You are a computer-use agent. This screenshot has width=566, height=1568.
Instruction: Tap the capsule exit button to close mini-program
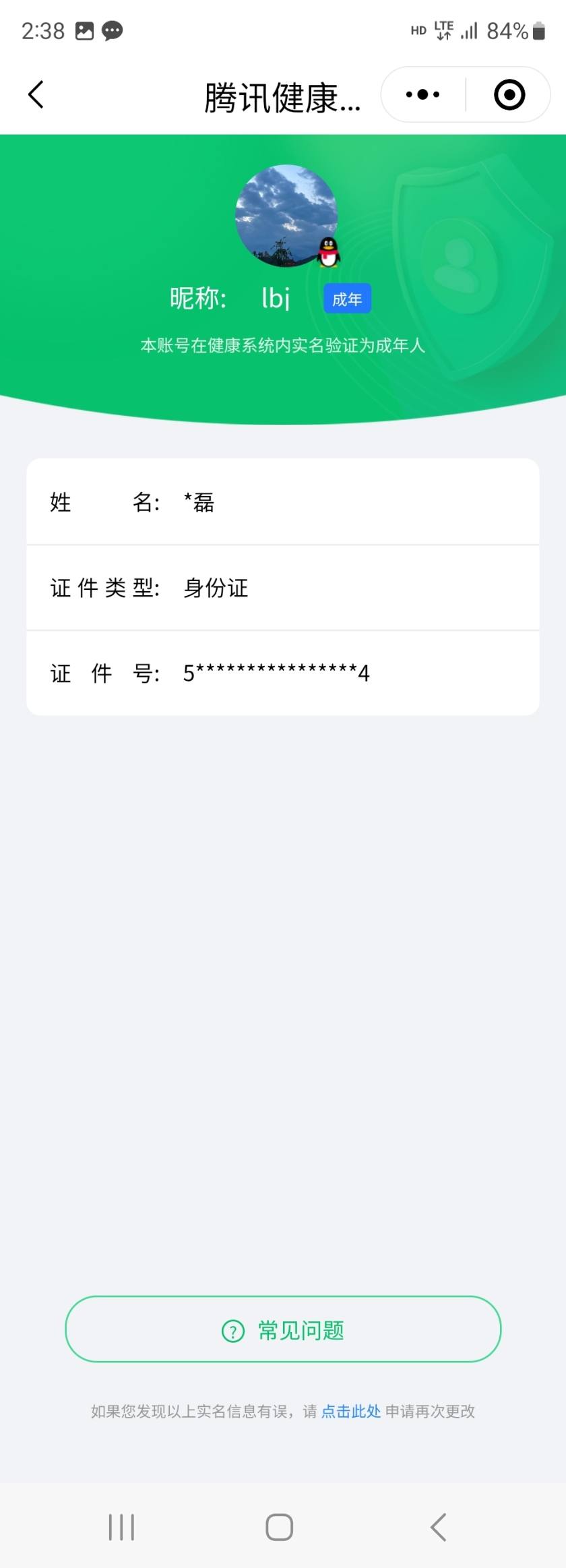pyautogui.click(x=509, y=94)
